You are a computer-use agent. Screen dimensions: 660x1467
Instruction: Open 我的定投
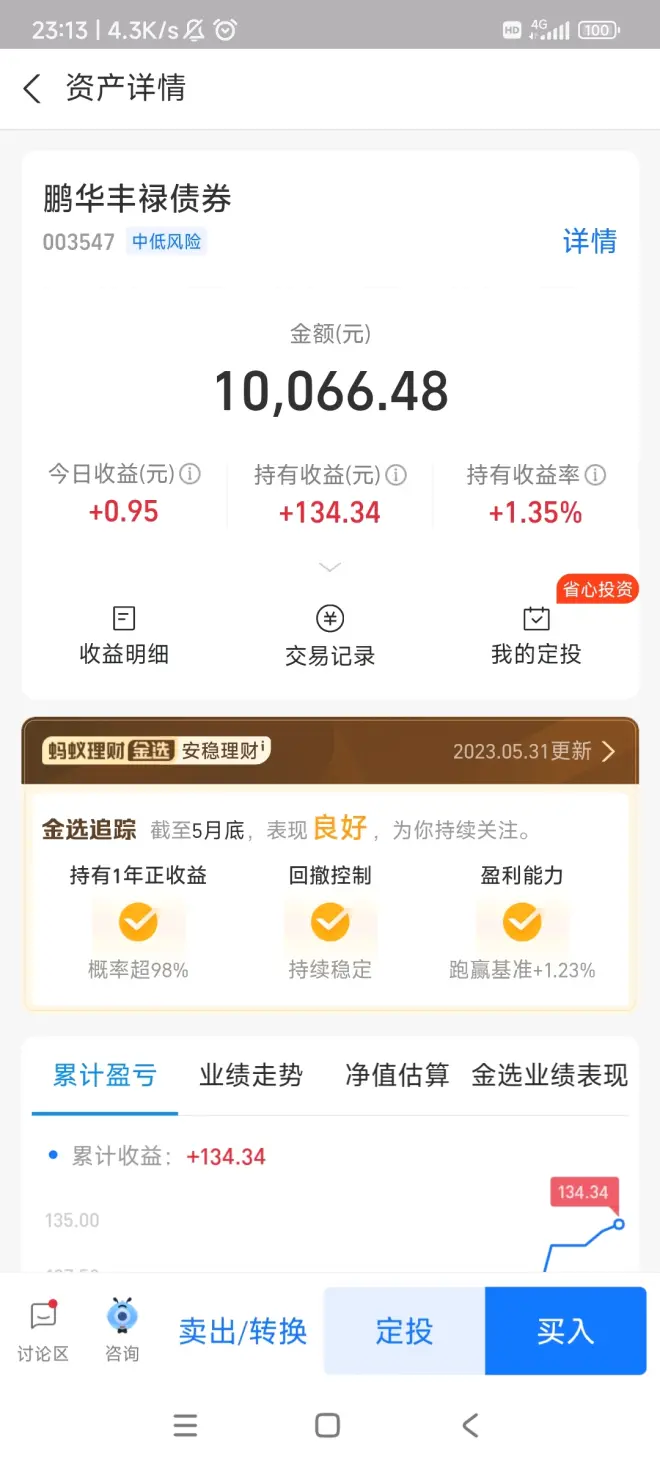coord(536,636)
